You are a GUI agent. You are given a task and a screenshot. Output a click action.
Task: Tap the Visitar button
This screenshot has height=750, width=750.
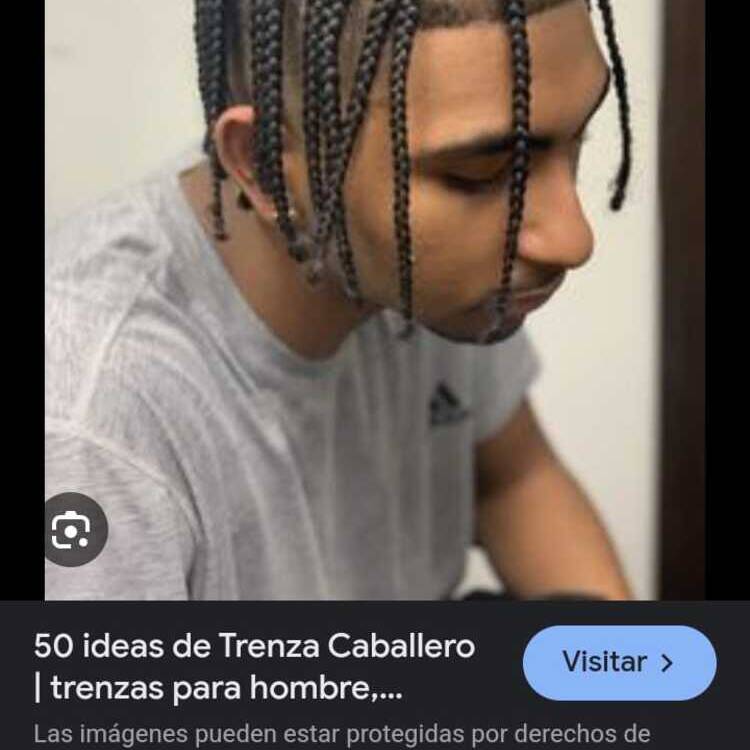tap(619, 662)
